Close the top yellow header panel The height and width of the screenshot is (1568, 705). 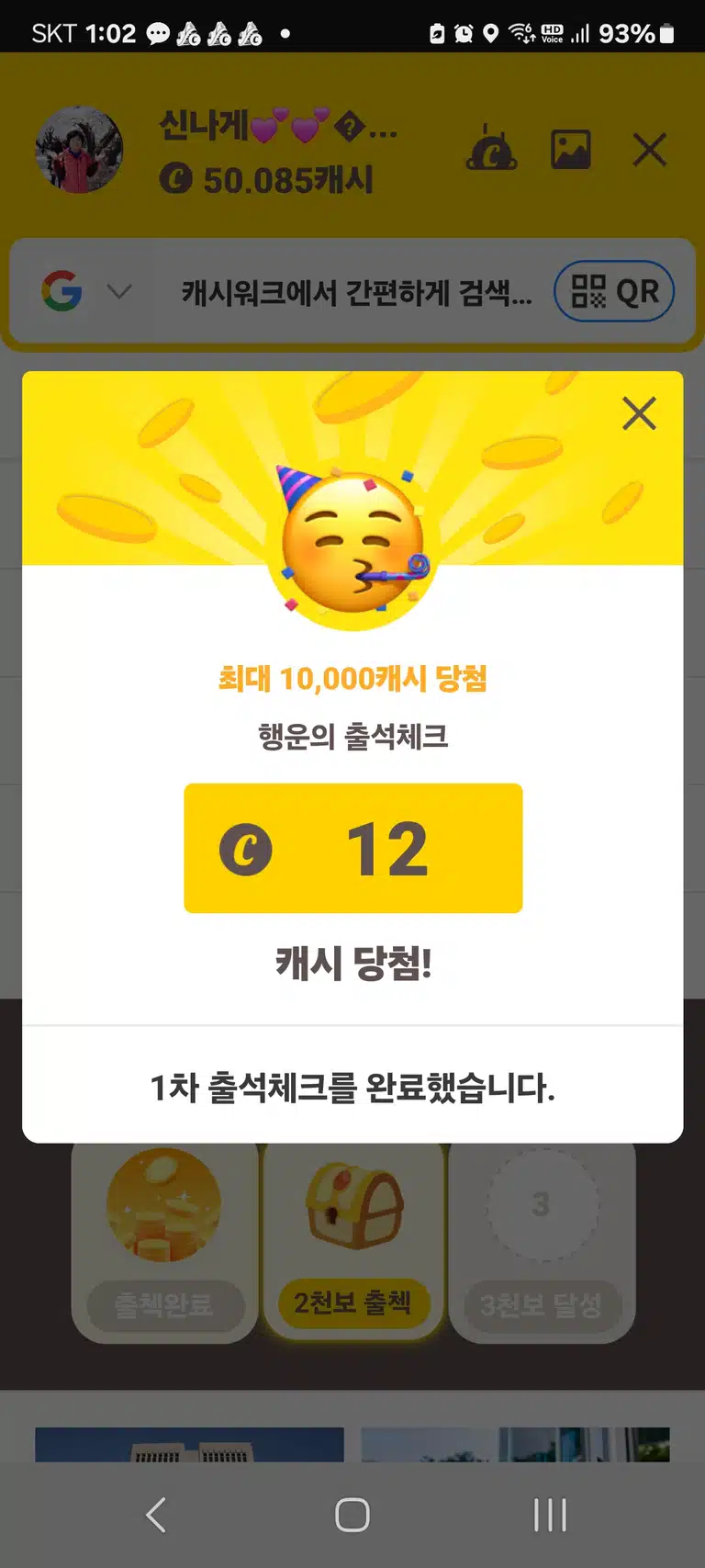pos(650,150)
